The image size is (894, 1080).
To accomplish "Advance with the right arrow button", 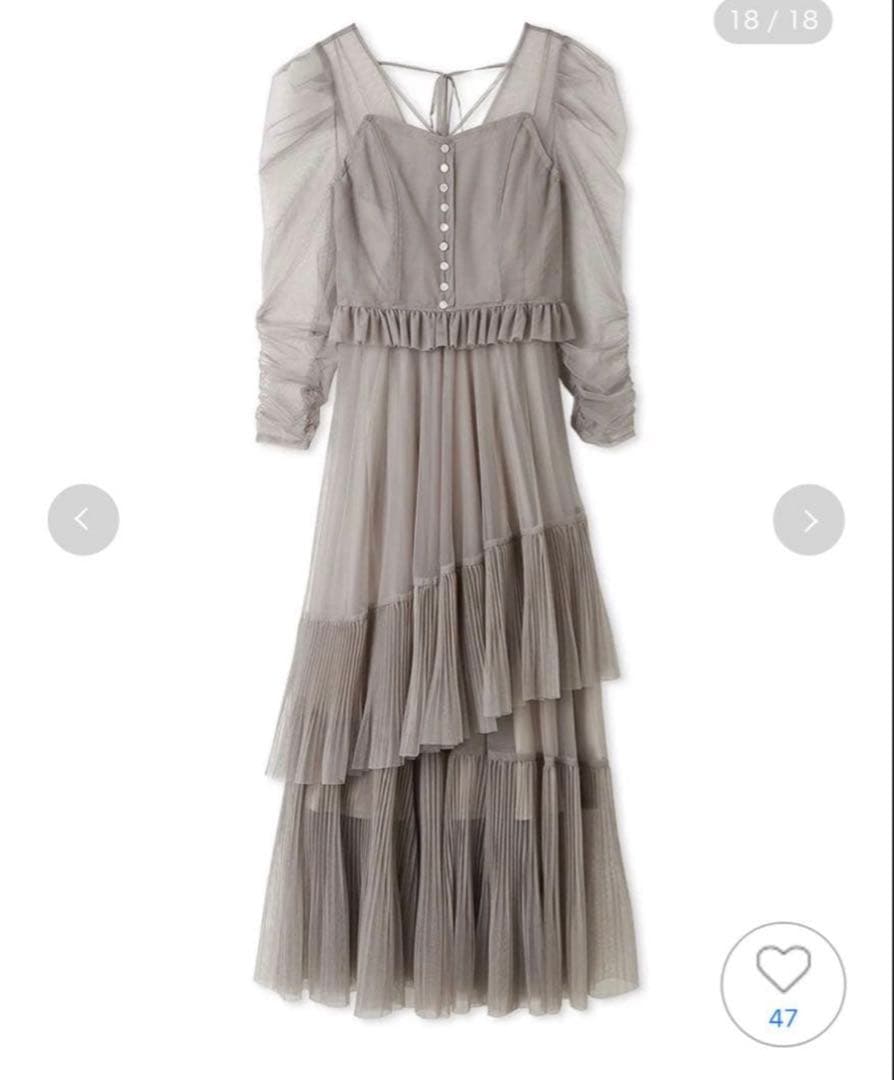I will [x=808, y=520].
